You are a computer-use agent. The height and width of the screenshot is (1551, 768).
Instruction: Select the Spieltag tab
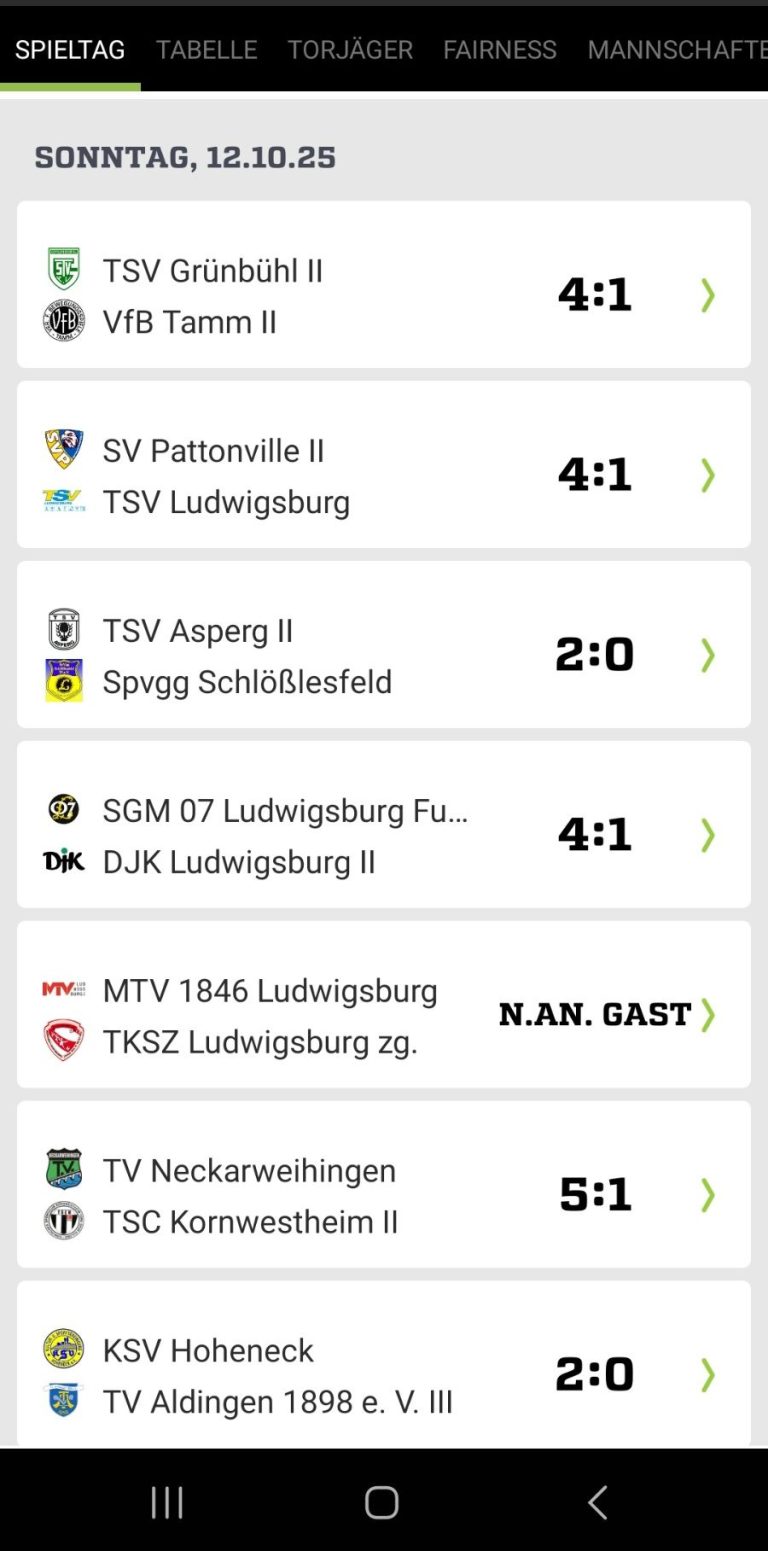(70, 50)
